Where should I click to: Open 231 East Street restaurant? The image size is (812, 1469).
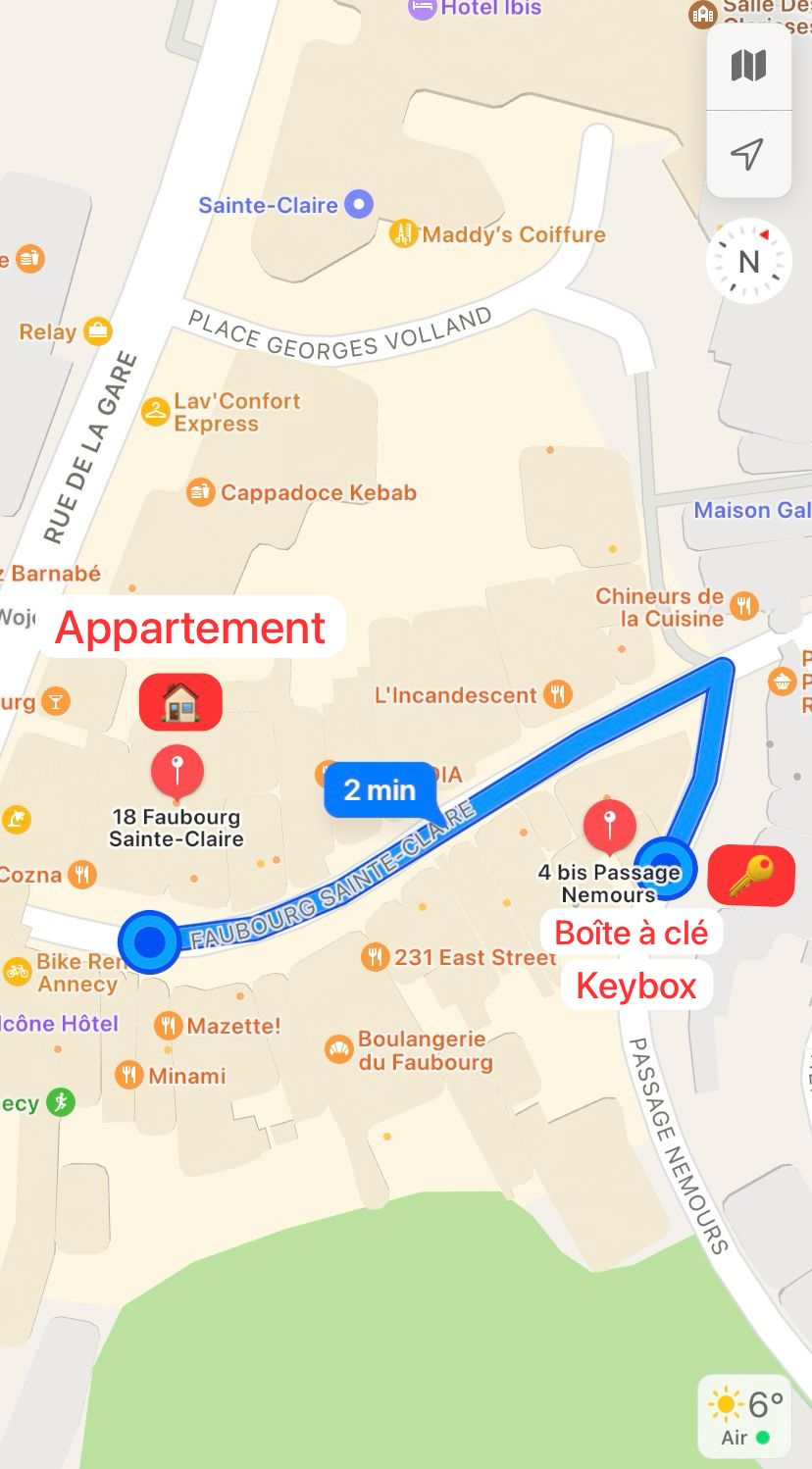pos(459,957)
